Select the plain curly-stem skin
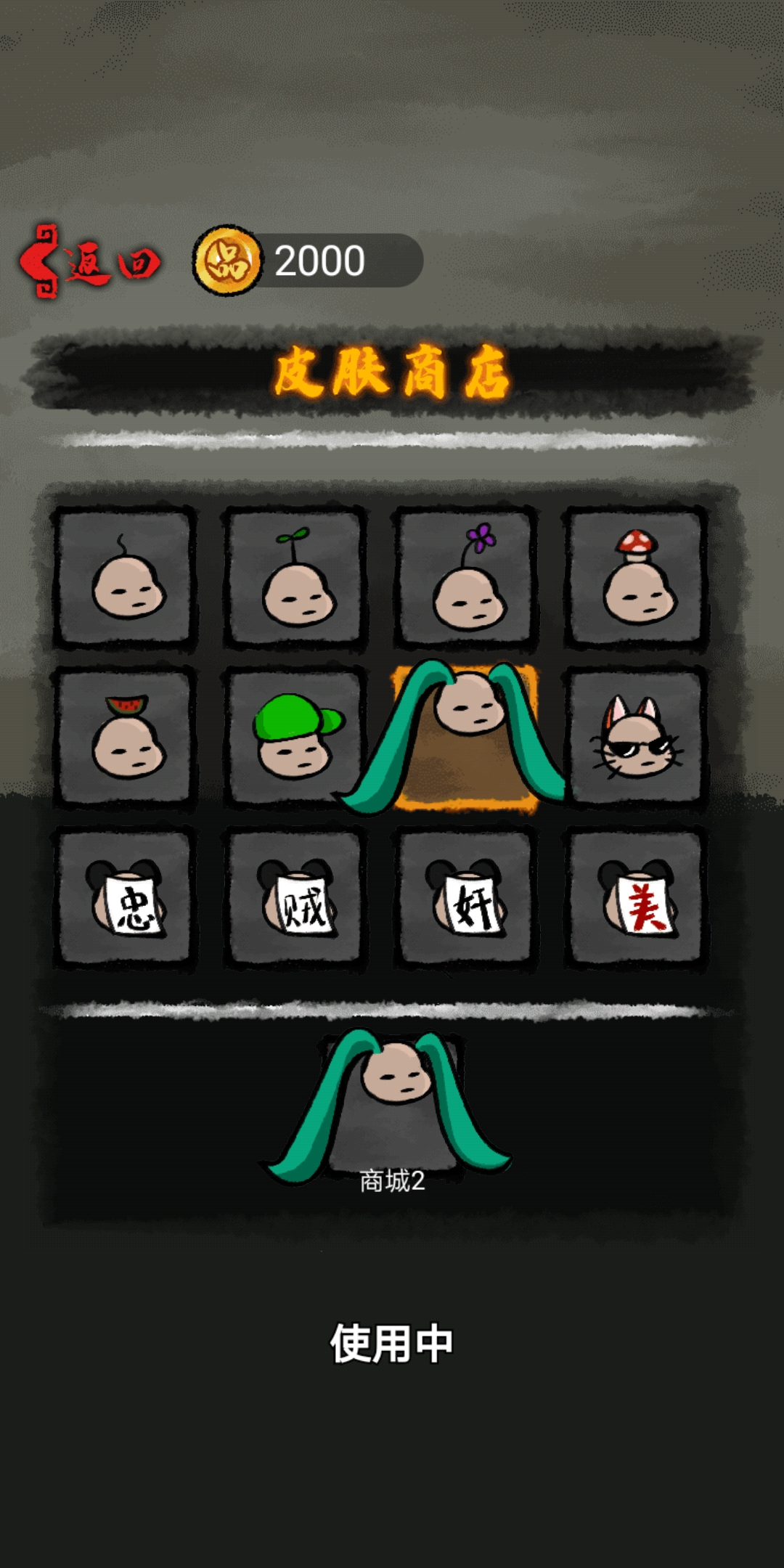The image size is (784, 1568). click(x=125, y=578)
